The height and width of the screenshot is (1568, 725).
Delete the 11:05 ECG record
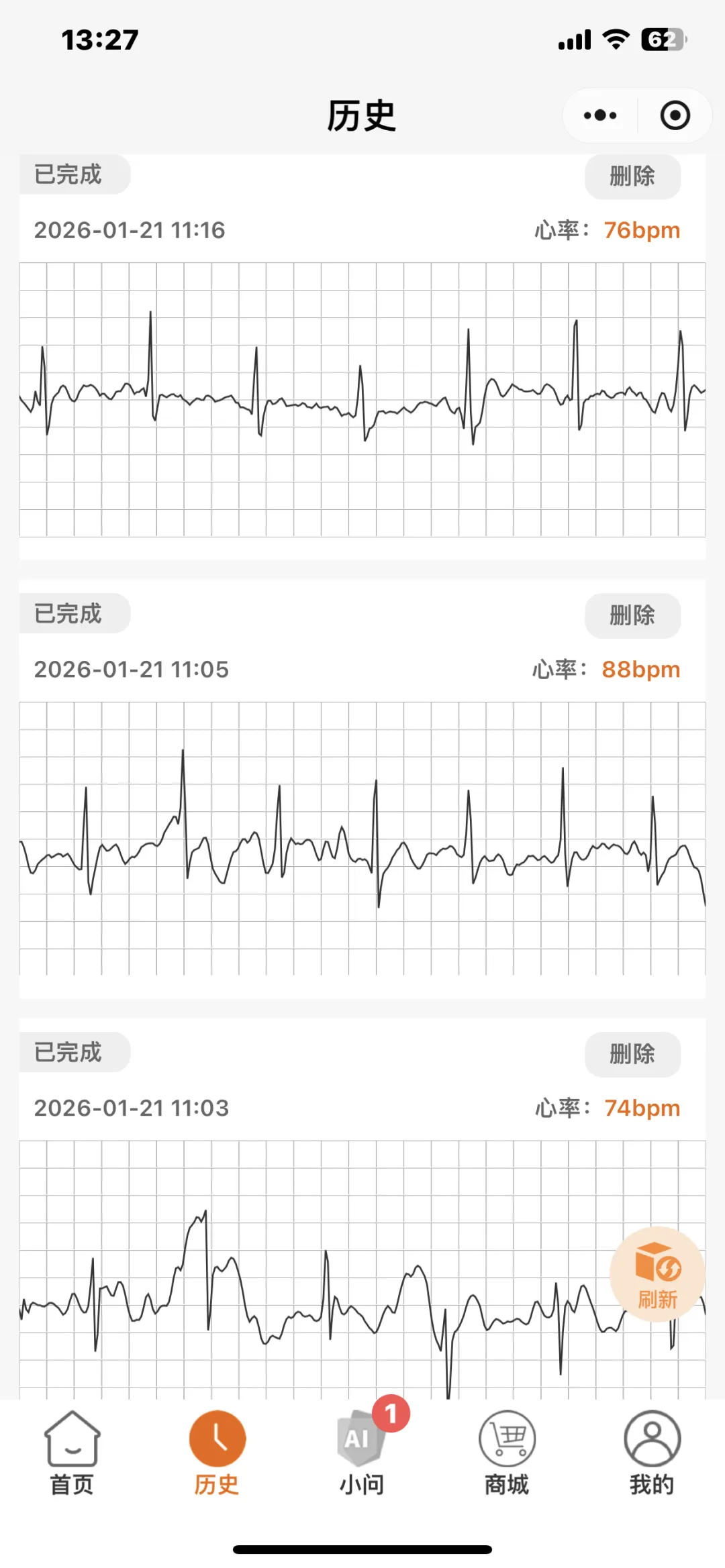632,615
